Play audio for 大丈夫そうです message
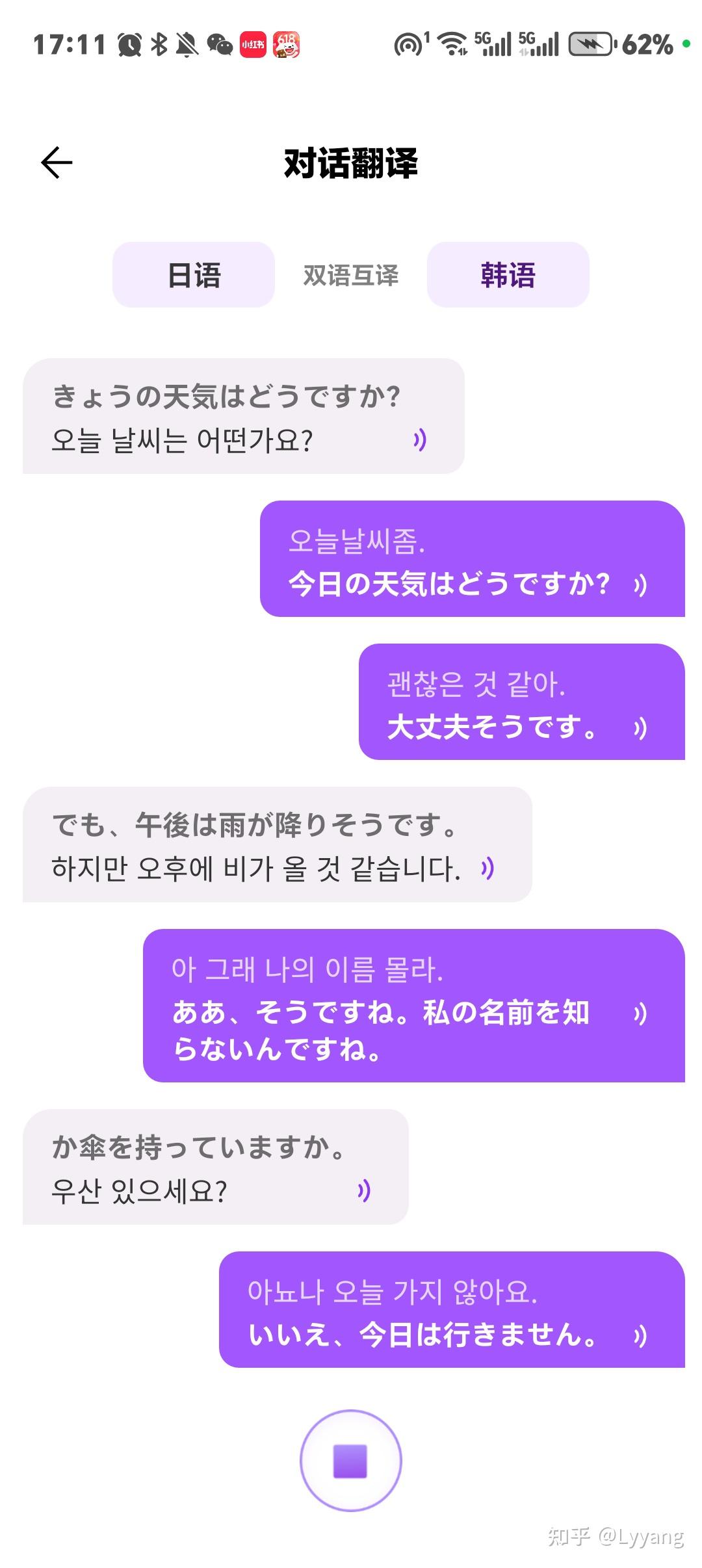Viewport: 702px width, 1568px height. tap(640, 729)
